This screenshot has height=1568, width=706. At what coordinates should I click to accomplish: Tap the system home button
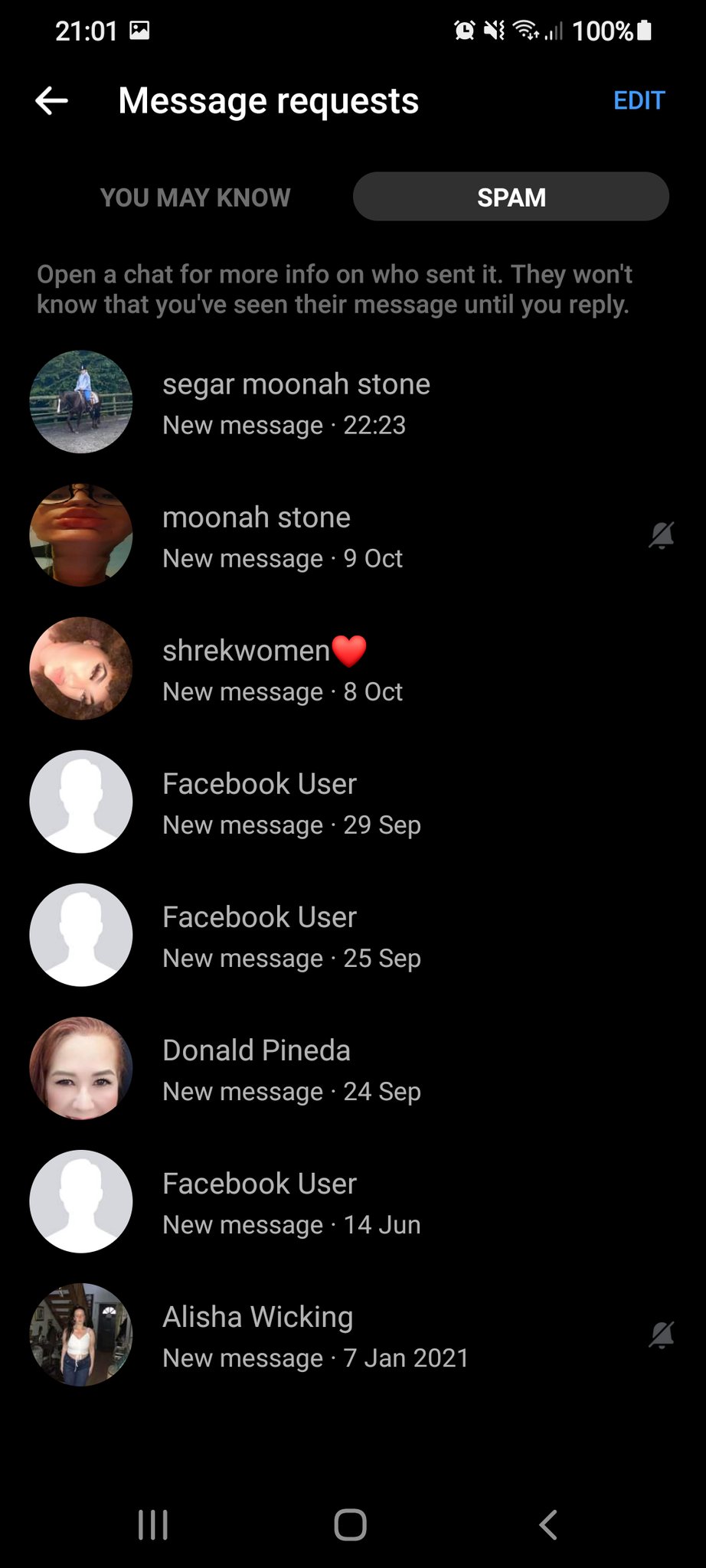(351, 1524)
